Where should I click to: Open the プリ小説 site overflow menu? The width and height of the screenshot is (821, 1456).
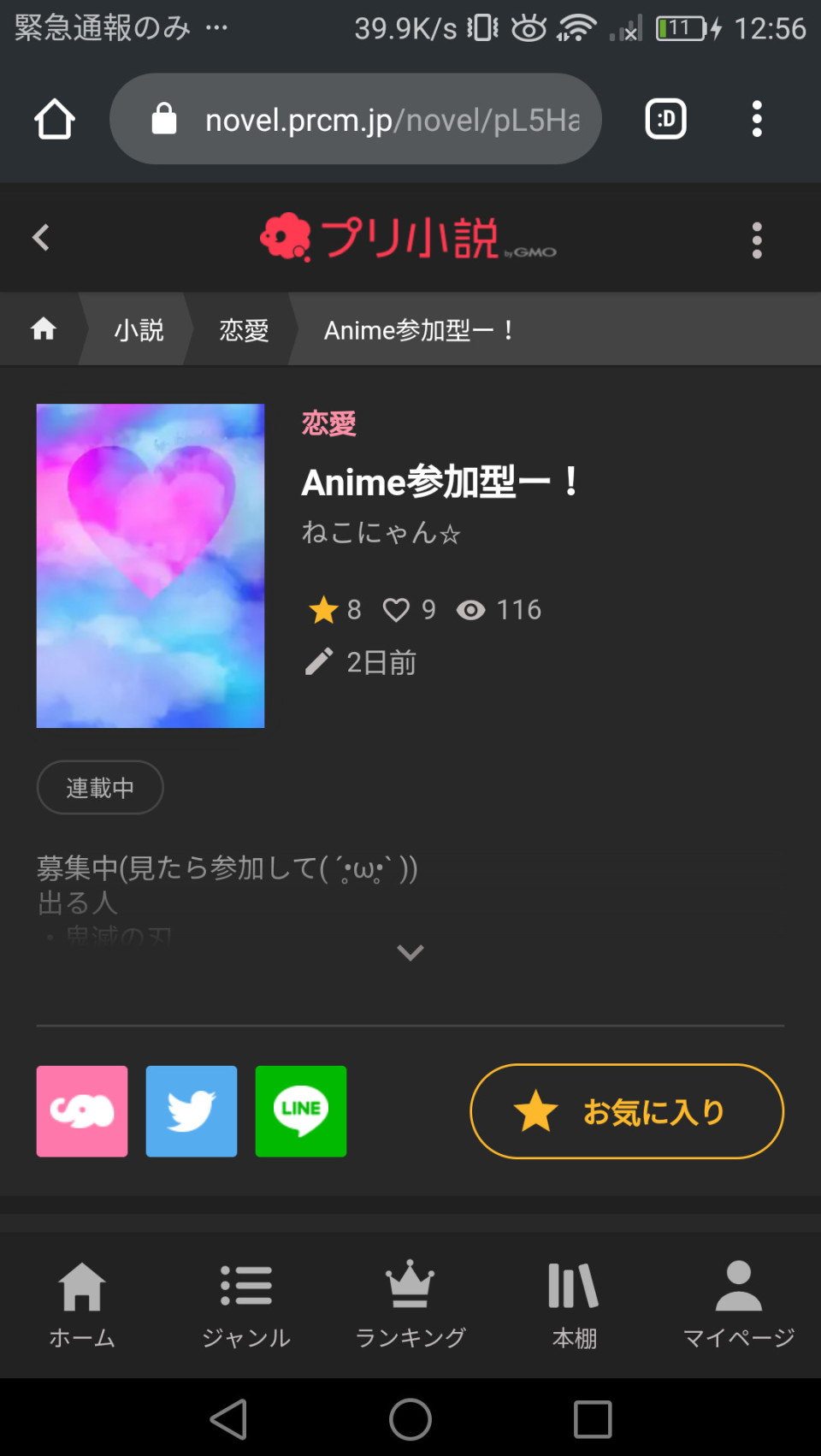[756, 240]
